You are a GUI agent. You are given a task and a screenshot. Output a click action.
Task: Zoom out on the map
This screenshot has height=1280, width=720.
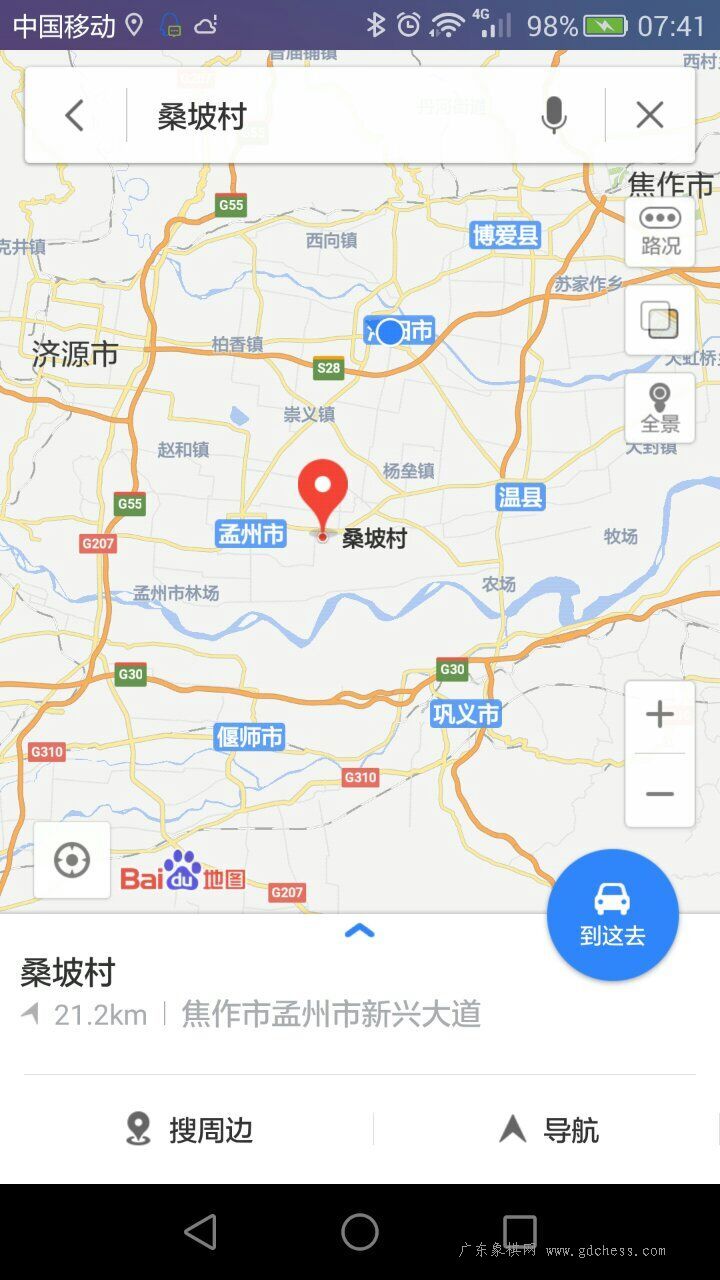point(660,792)
